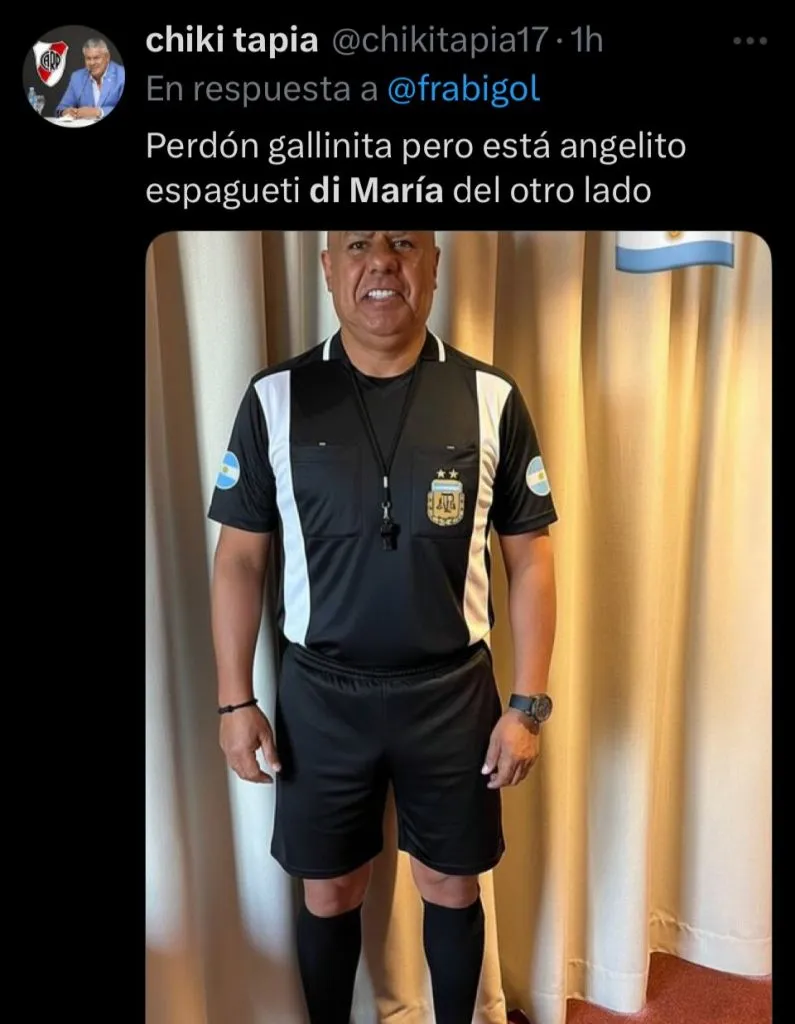Viewport: 795px width, 1024px height.
Task: Open chiki tapia's profile picture
Action: [x=73, y=76]
